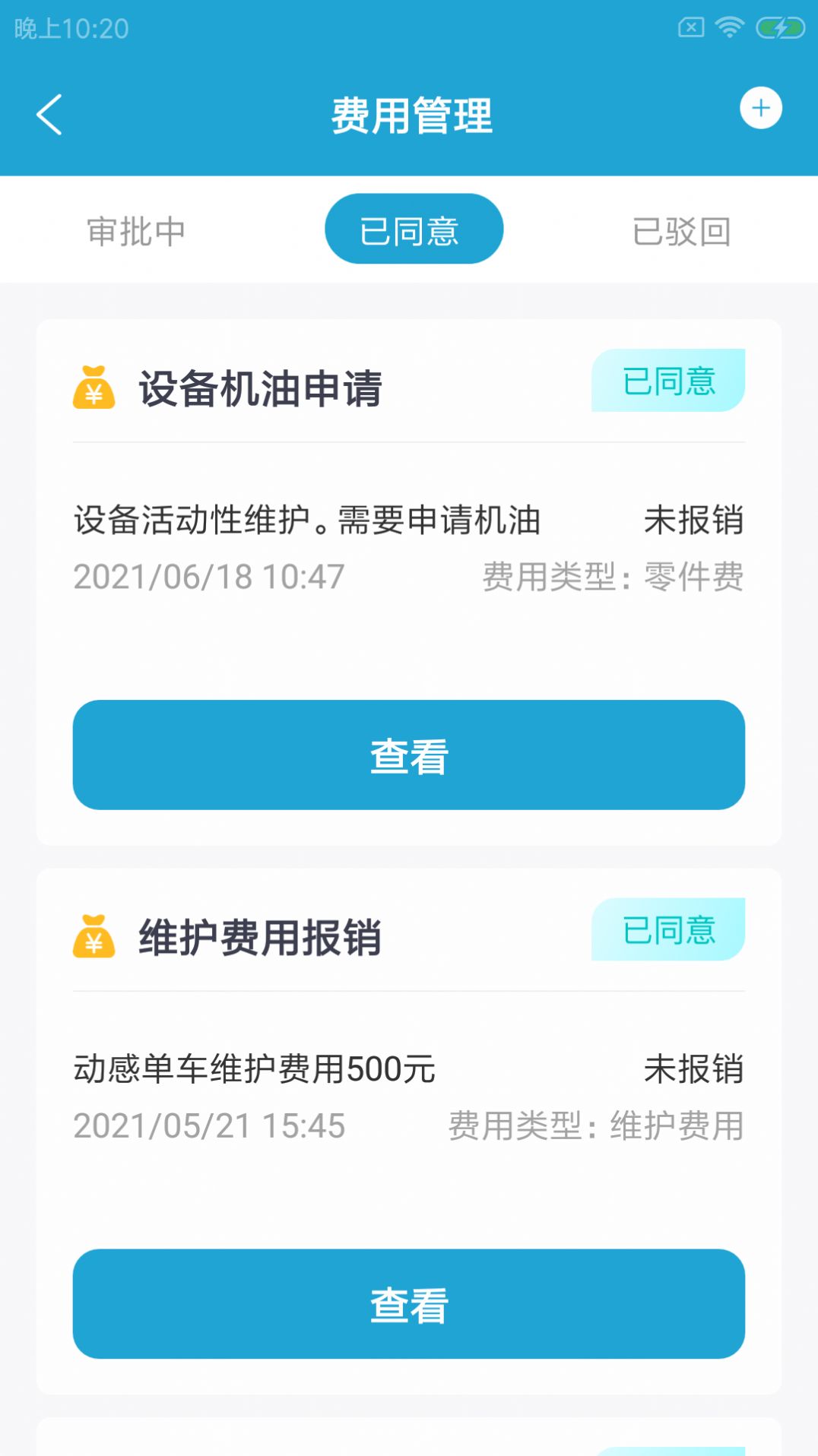Tap the 已同意 badge on 维护费用报销

[667, 929]
